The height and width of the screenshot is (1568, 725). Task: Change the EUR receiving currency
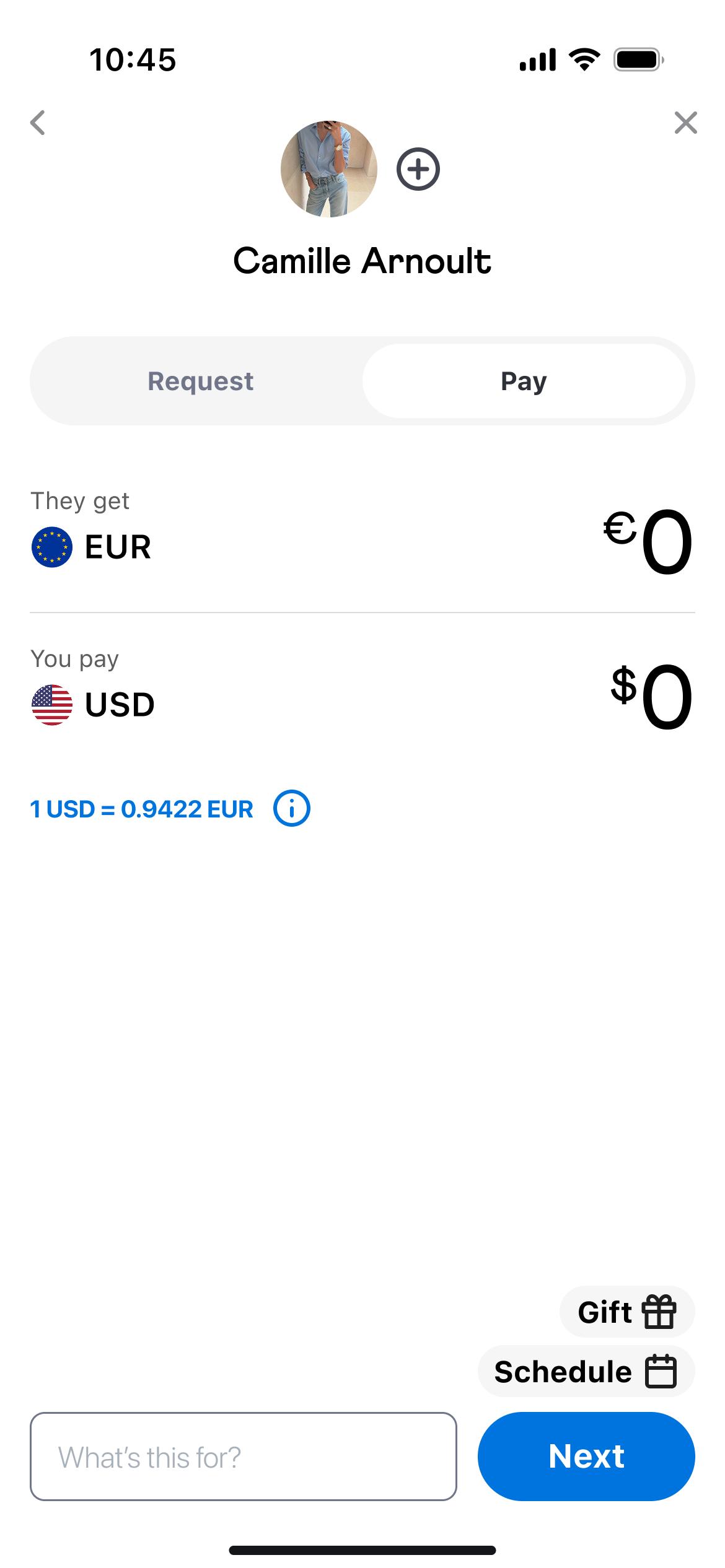pyautogui.click(x=91, y=547)
